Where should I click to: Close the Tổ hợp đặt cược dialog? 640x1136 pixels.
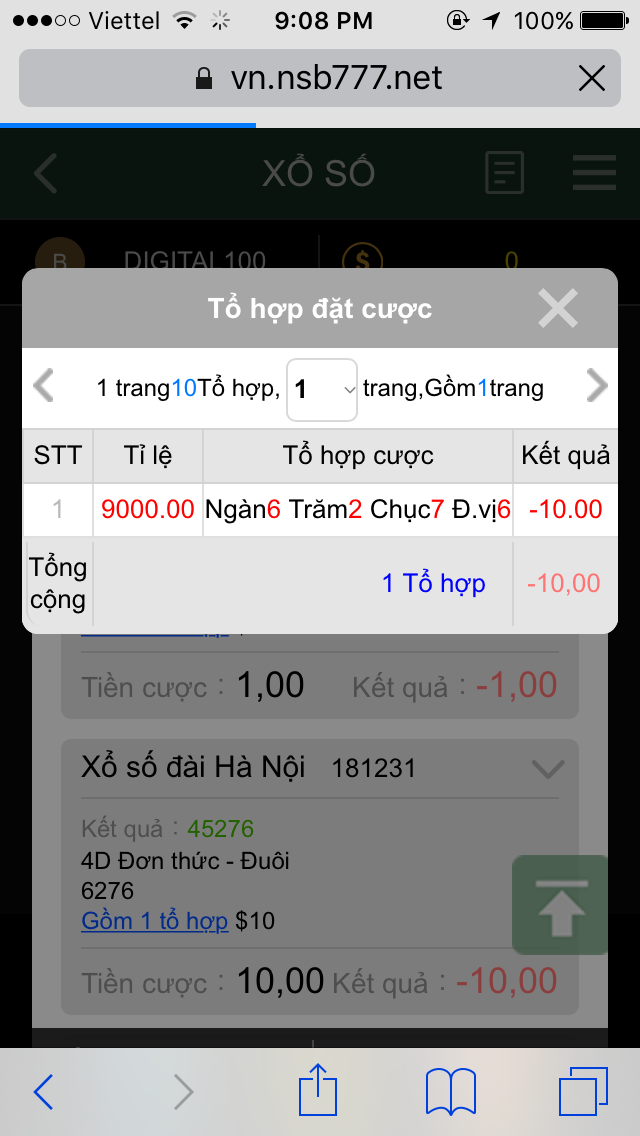click(x=557, y=308)
